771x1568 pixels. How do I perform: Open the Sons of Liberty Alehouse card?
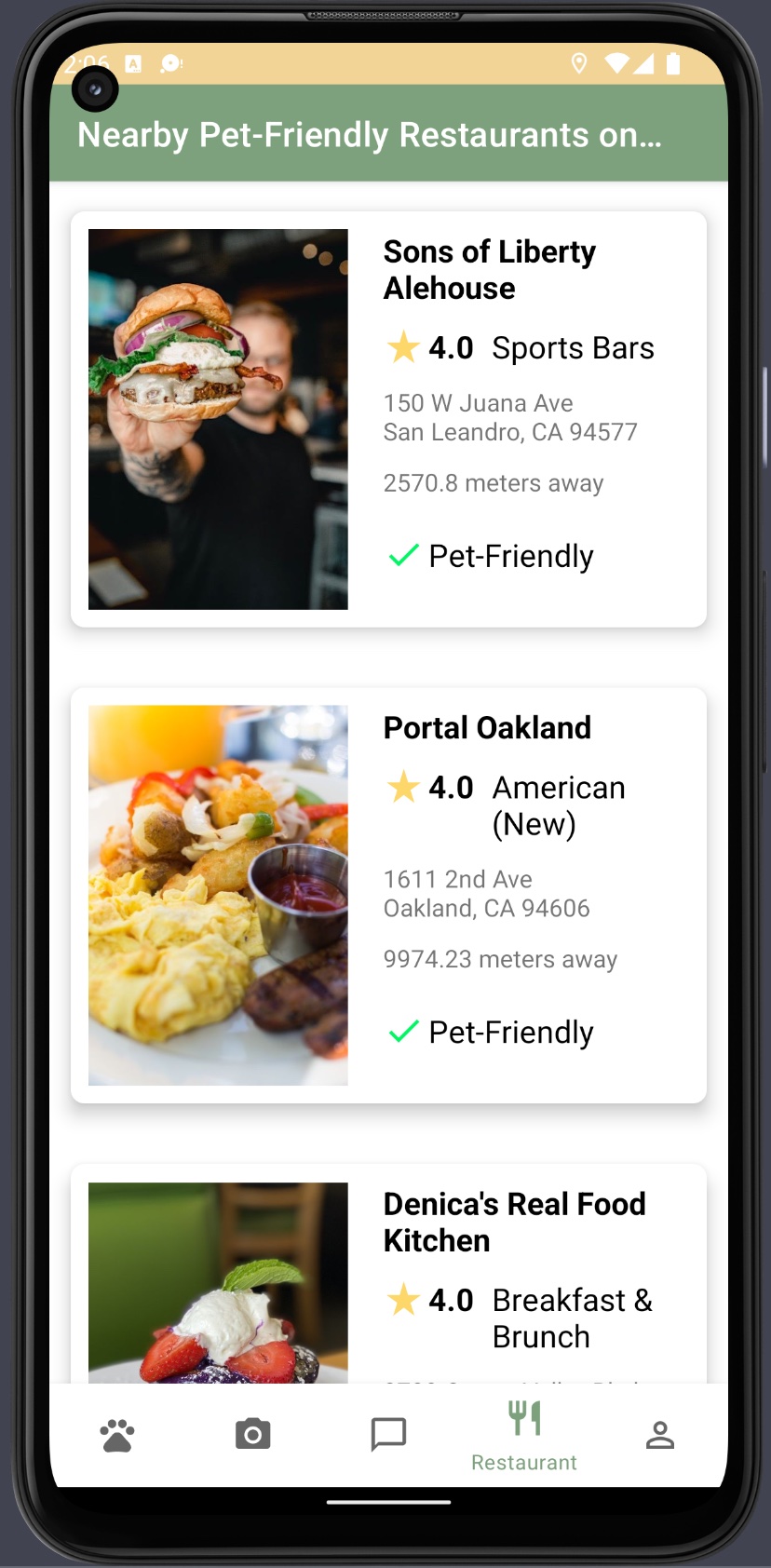pos(388,419)
